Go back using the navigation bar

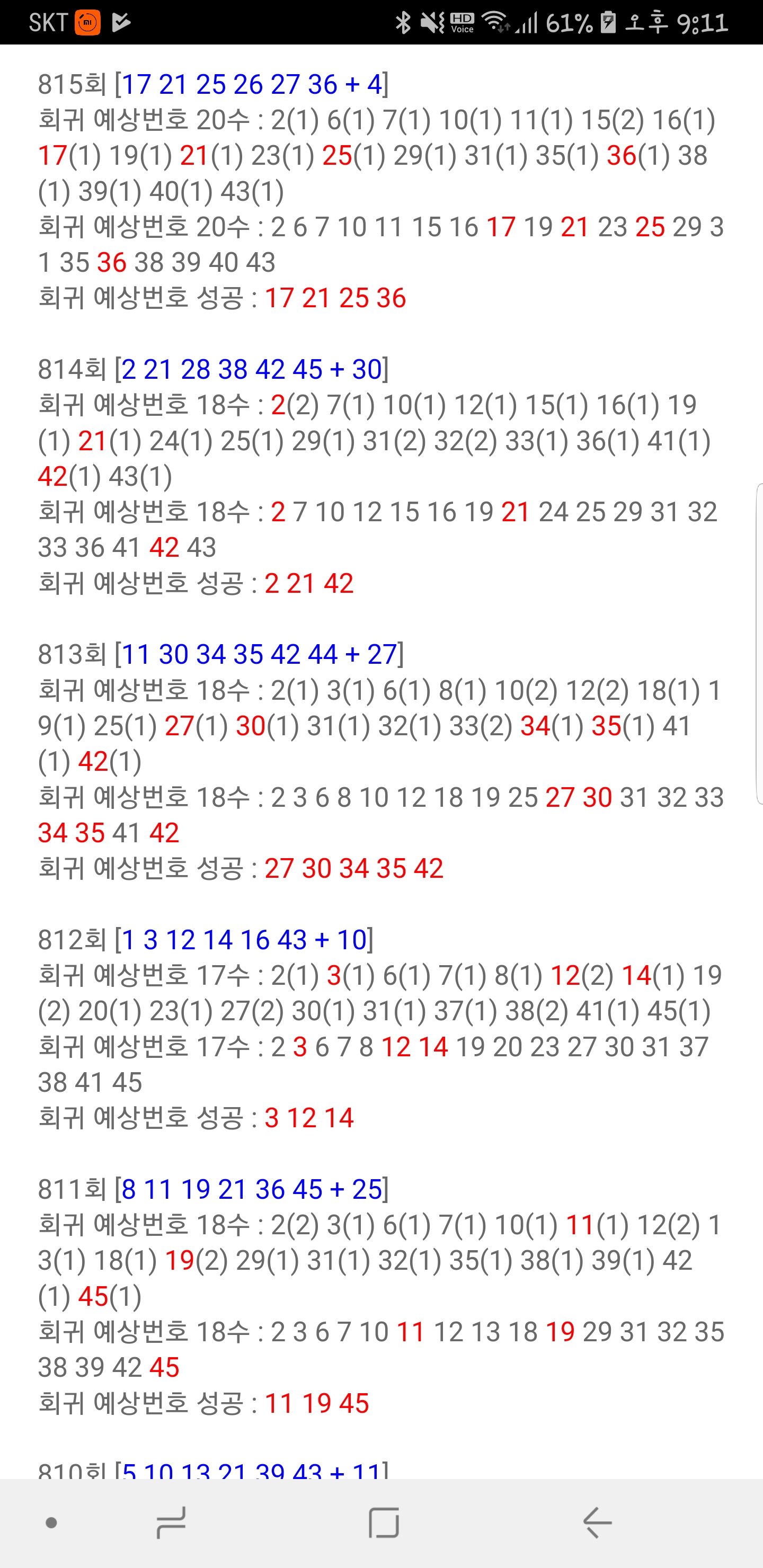click(597, 1522)
